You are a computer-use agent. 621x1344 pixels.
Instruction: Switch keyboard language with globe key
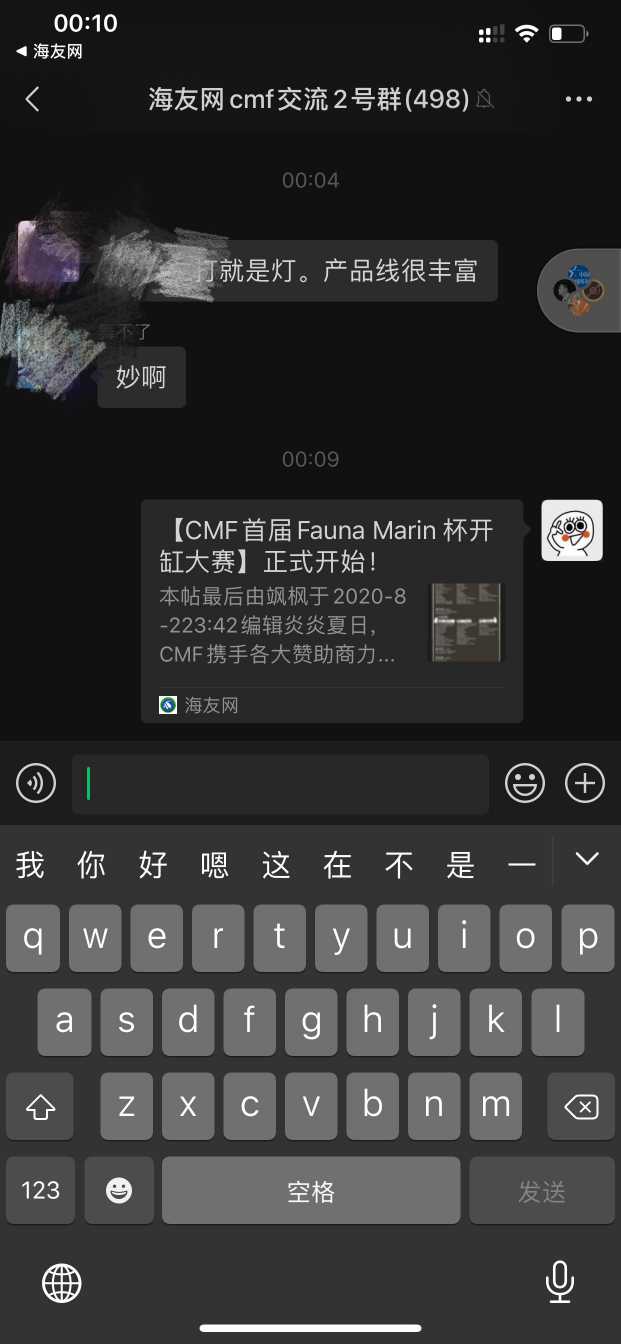pos(61,1282)
